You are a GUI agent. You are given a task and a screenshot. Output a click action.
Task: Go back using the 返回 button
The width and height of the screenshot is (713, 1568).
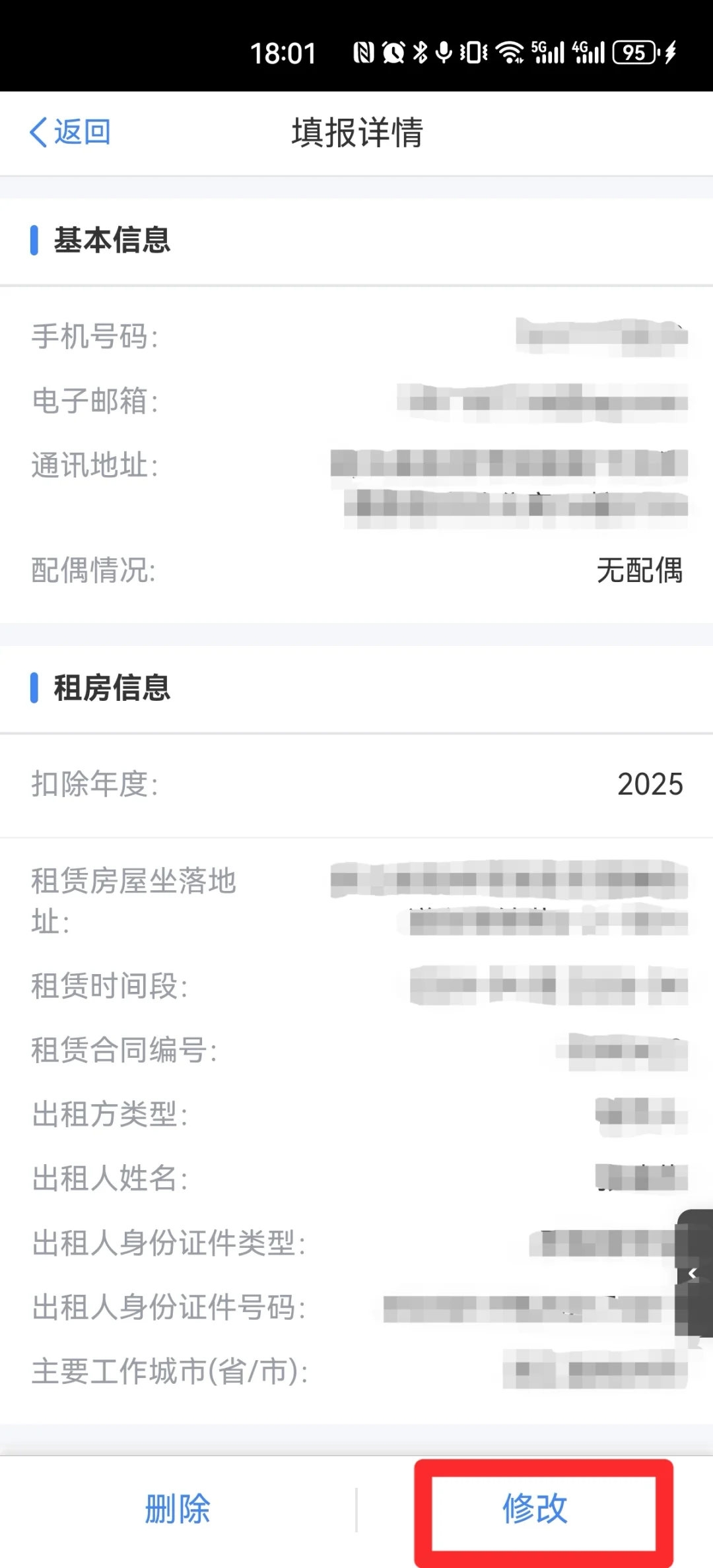[x=70, y=132]
